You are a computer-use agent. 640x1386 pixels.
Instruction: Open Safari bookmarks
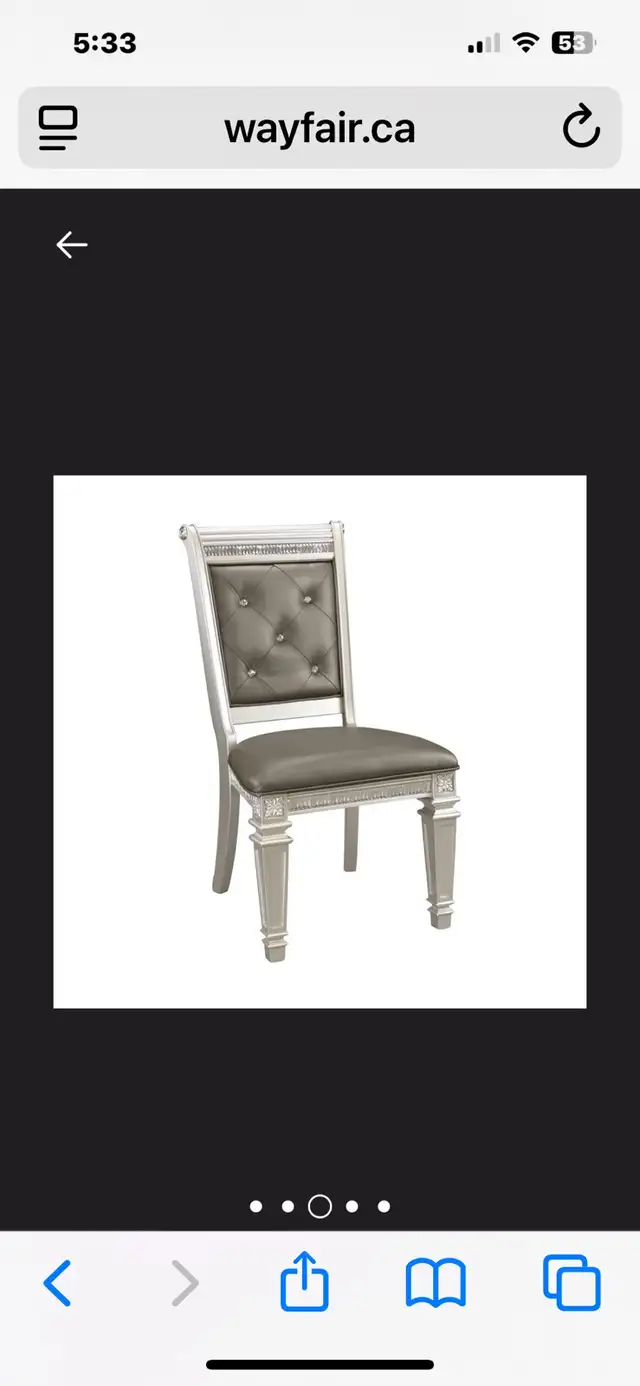pyautogui.click(x=436, y=1283)
